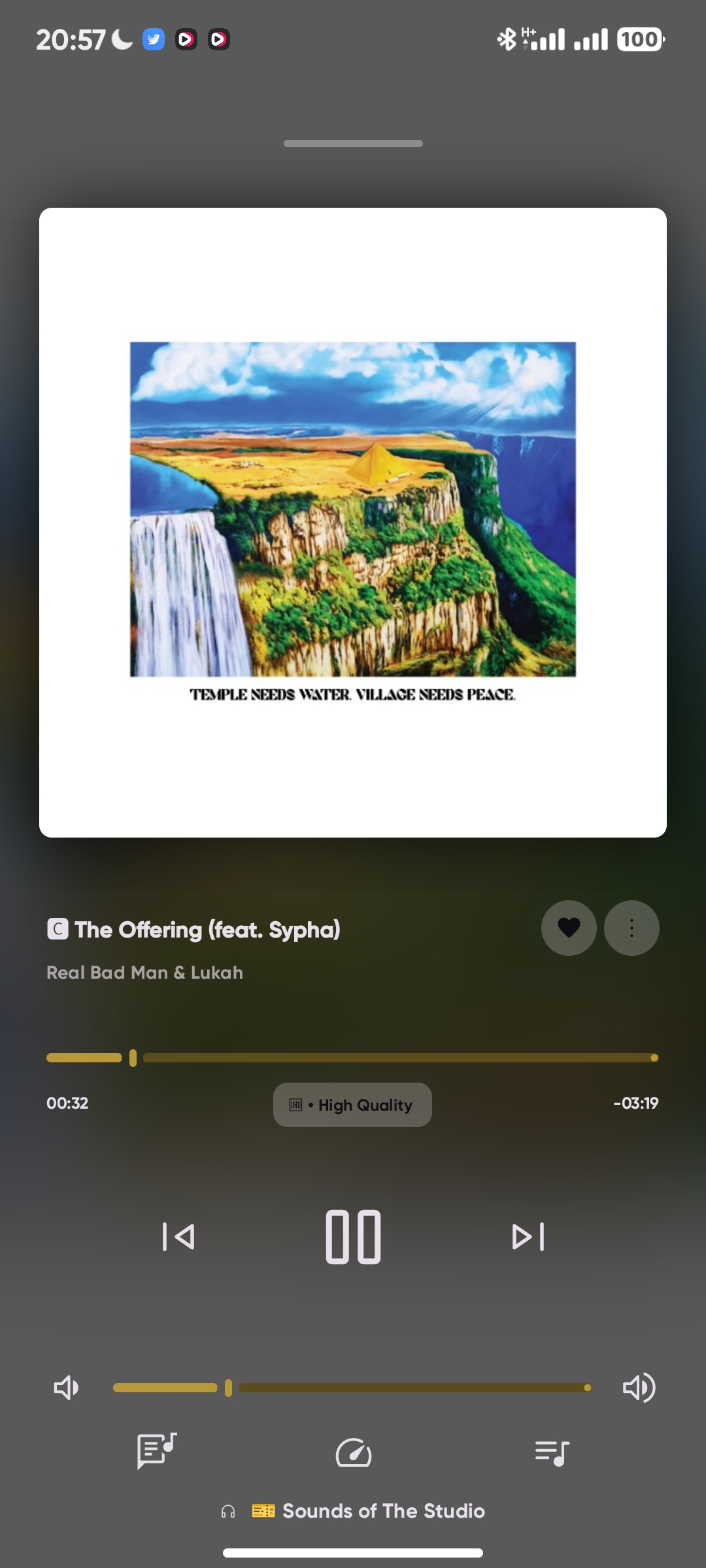Tap the top handle to minimize the player
The image size is (706, 1568).
pyautogui.click(x=353, y=143)
